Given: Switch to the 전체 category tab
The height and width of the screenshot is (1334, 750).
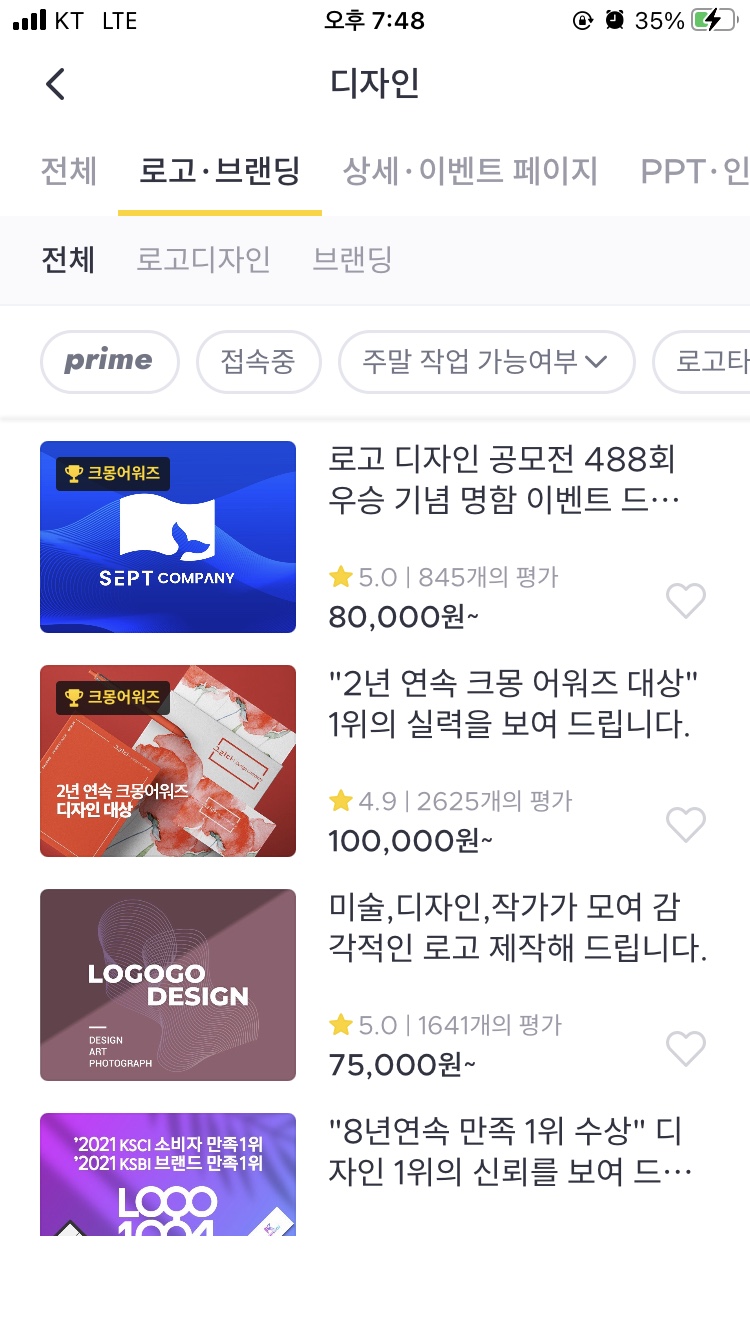Looking at the screenshot, I should tap(68, 171).
